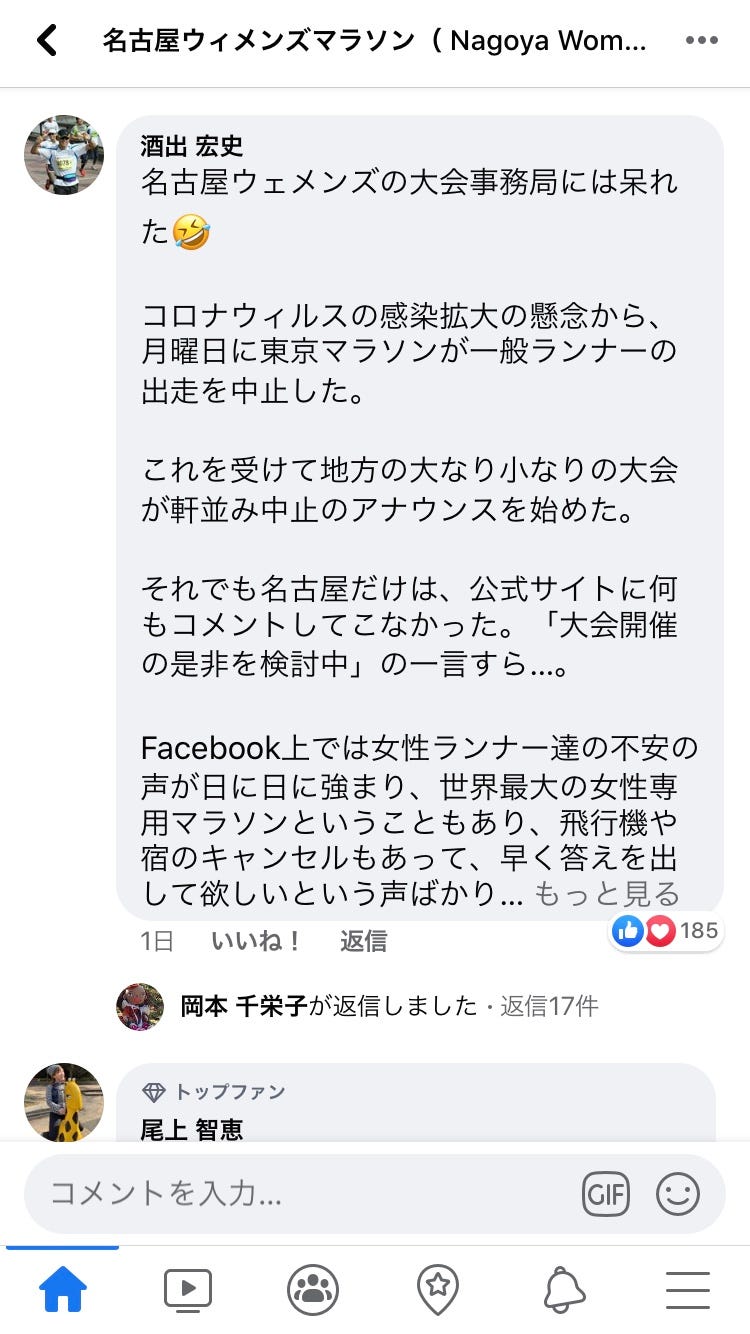Open the three-dot overflow menu
The height and width of the screenshot is (1334, 750).
tap(702, 41)
